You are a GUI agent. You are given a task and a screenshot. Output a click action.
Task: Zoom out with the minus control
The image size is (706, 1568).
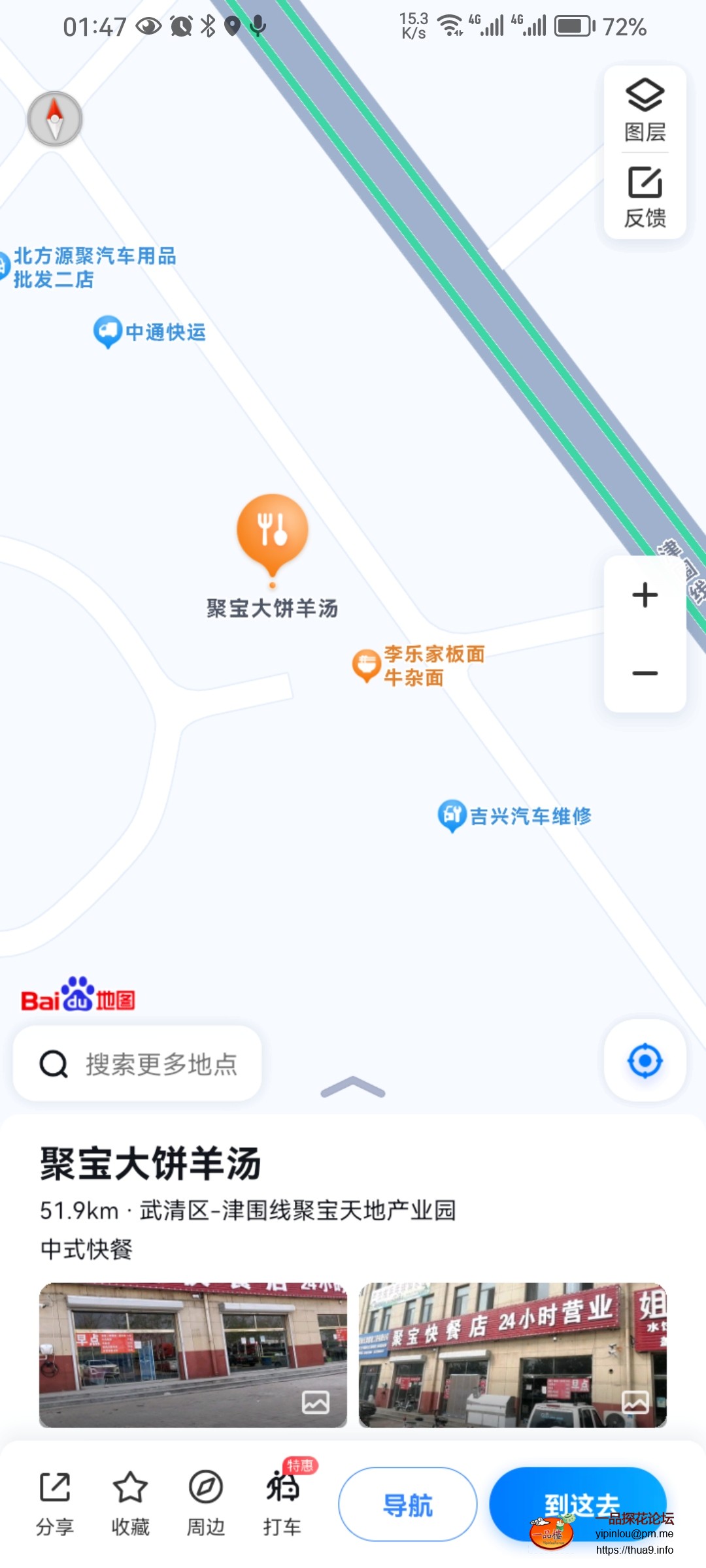(x=644, y=673)
